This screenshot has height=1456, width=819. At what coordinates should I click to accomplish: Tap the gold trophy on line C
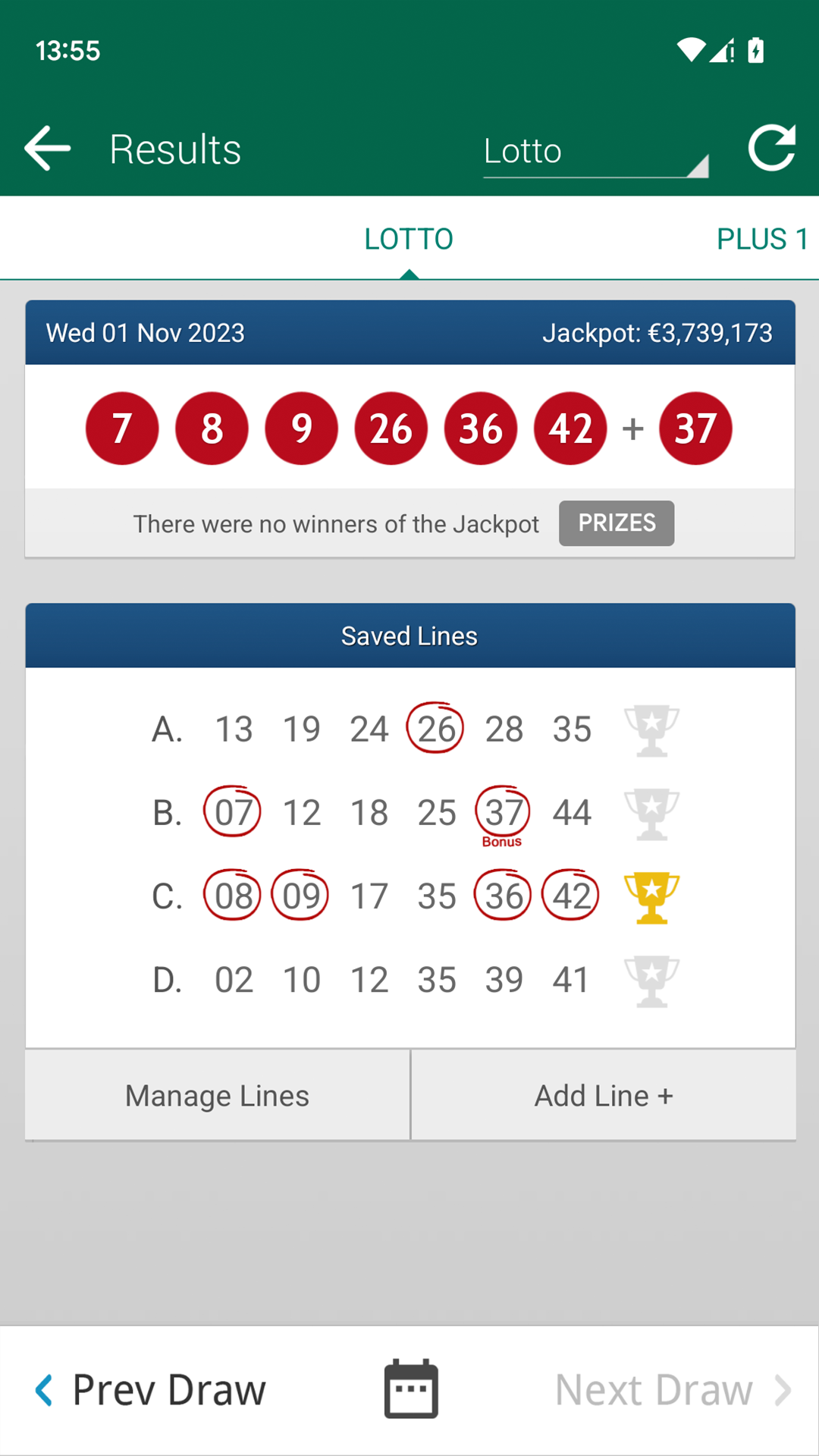[651, 897]
